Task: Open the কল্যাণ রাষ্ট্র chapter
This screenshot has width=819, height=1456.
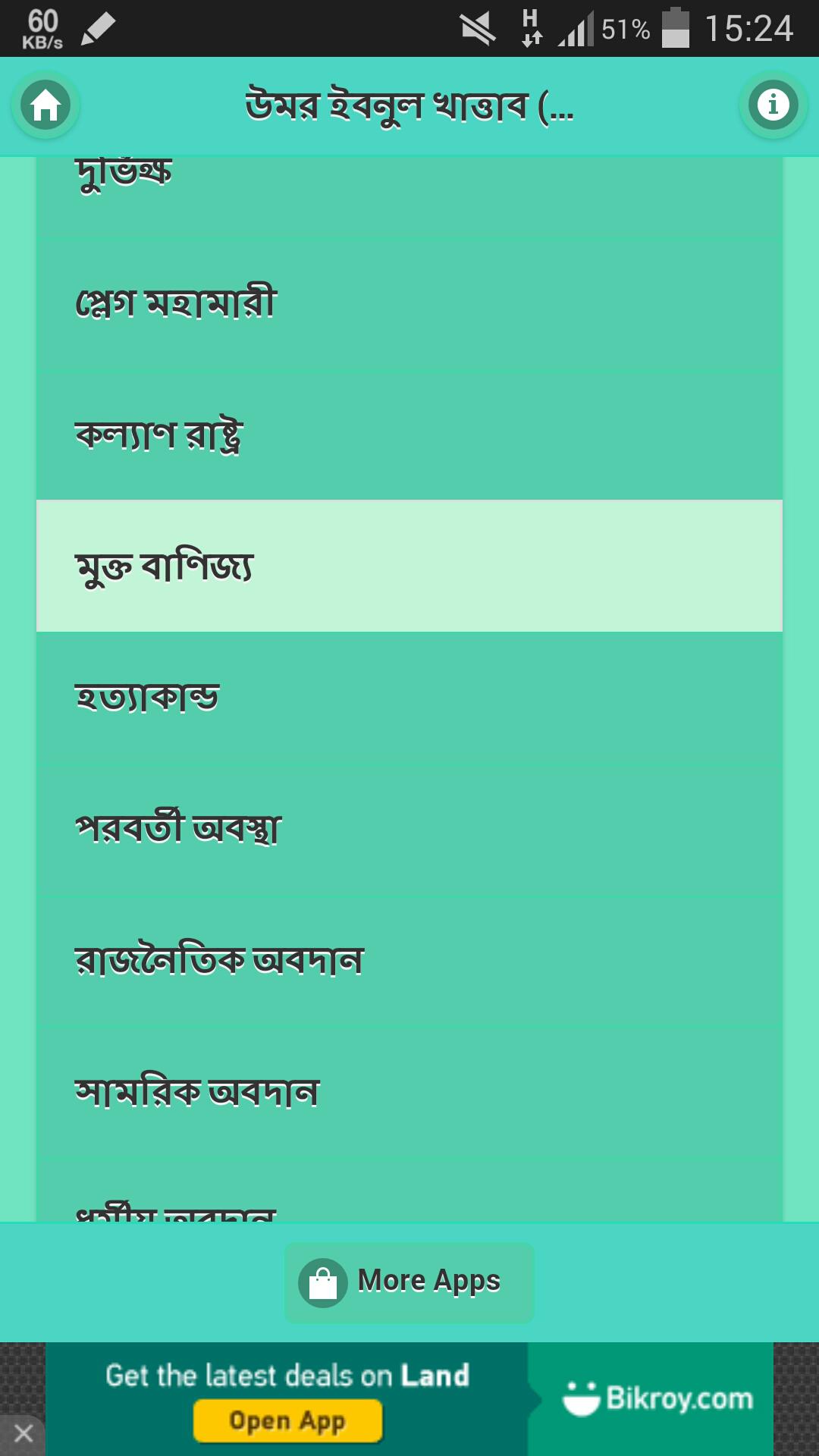Action: pyautogui.click(x=409, y=435)
